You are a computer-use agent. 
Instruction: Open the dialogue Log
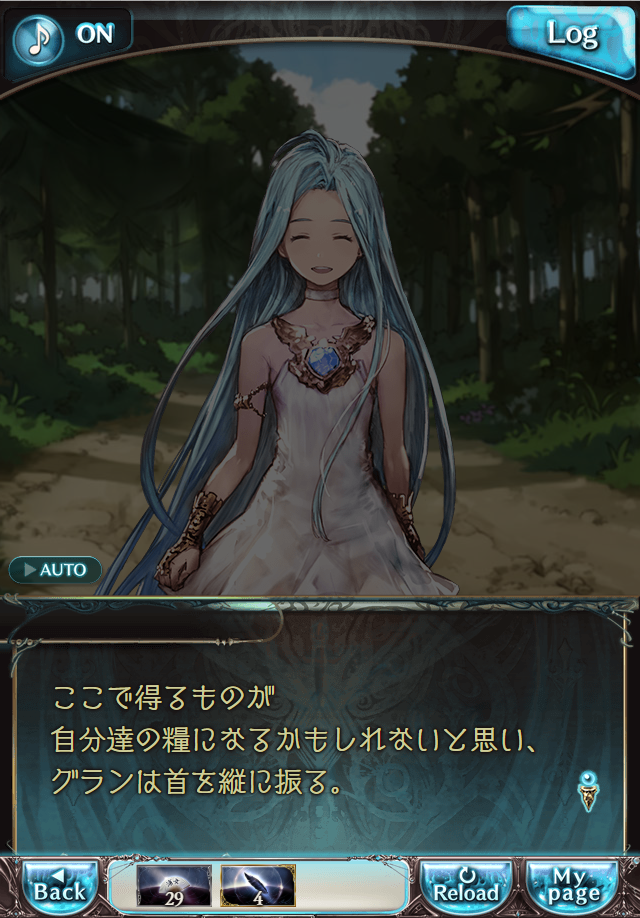(573, 35)
